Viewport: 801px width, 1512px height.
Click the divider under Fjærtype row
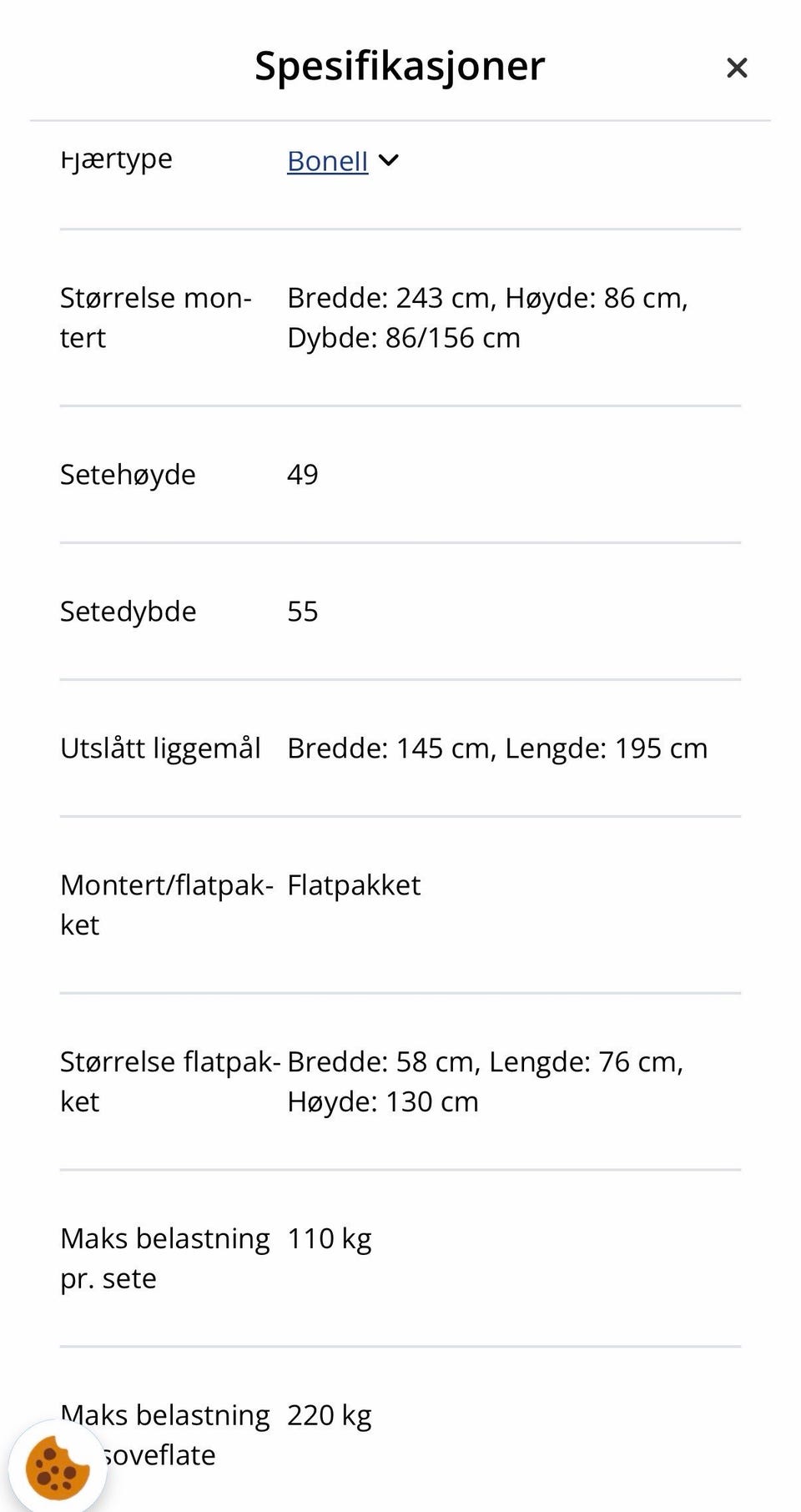[400, 227]
